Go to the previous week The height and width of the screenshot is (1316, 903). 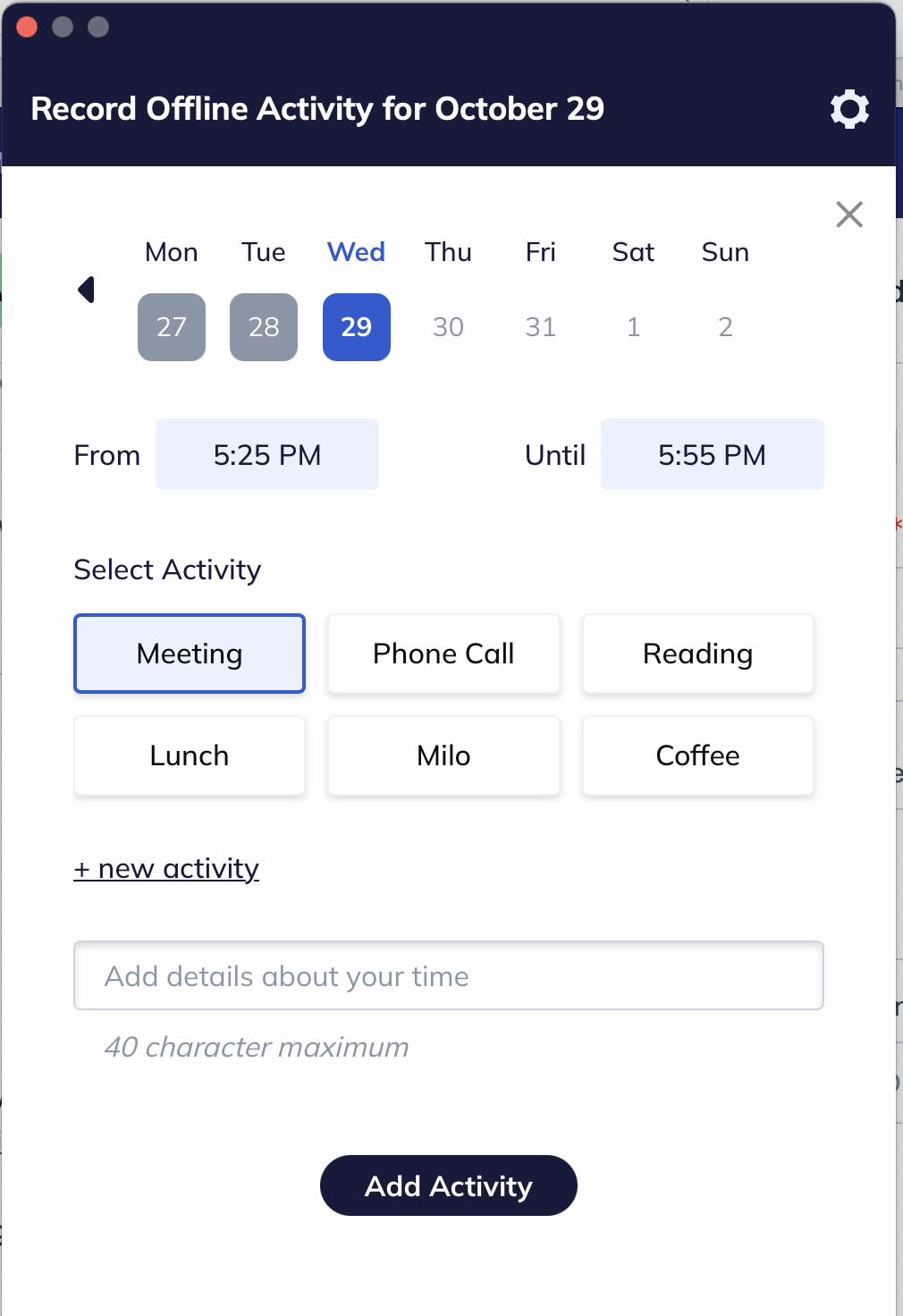pyautogui.click(x=87, y=290)
